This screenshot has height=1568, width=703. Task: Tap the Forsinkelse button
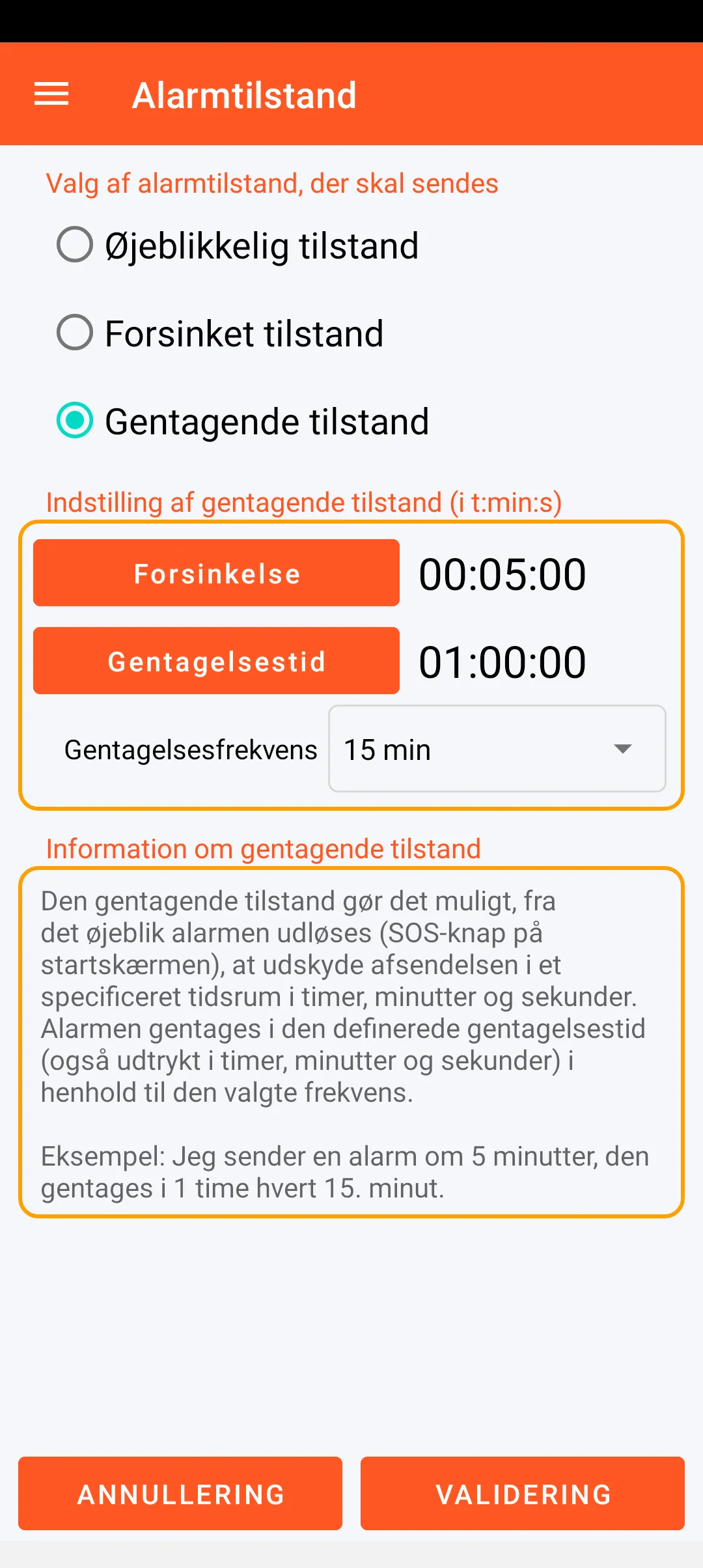point(216,573)
